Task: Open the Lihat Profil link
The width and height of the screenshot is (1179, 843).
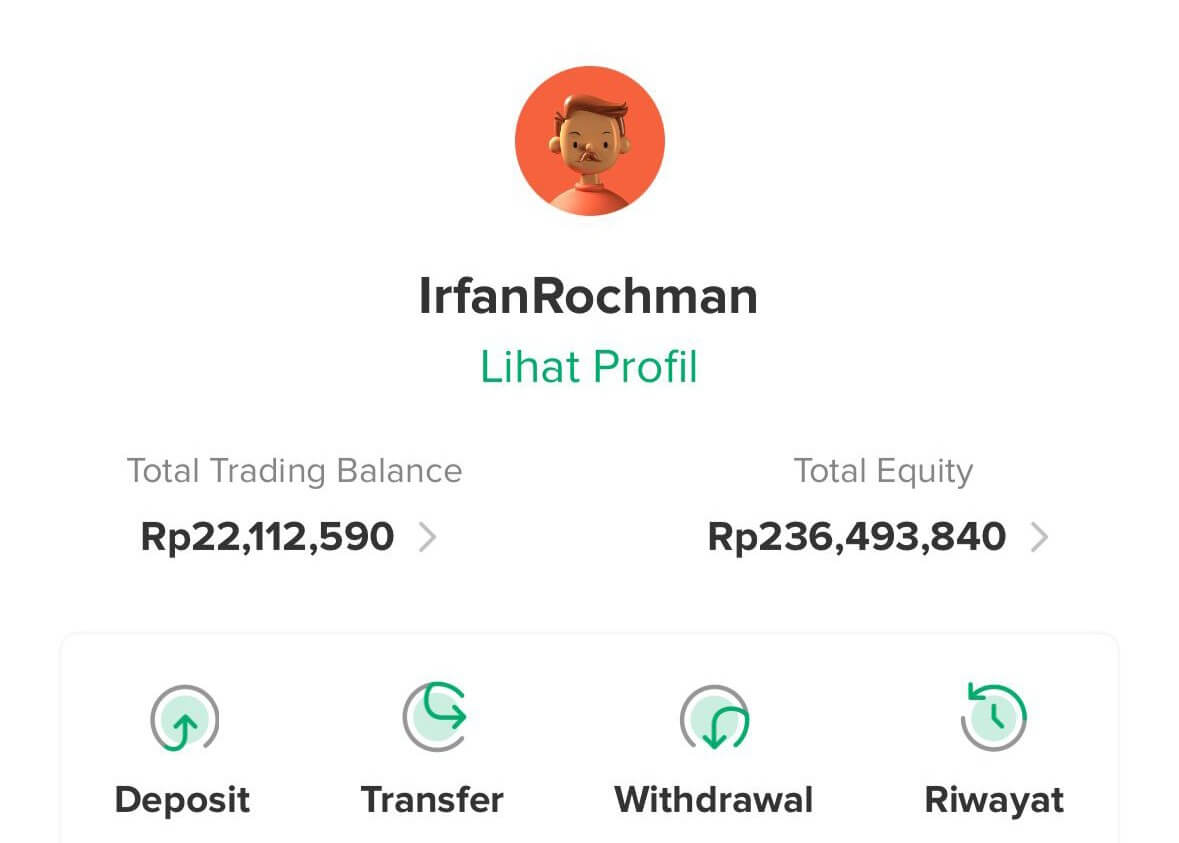Action: coord(588,367)
